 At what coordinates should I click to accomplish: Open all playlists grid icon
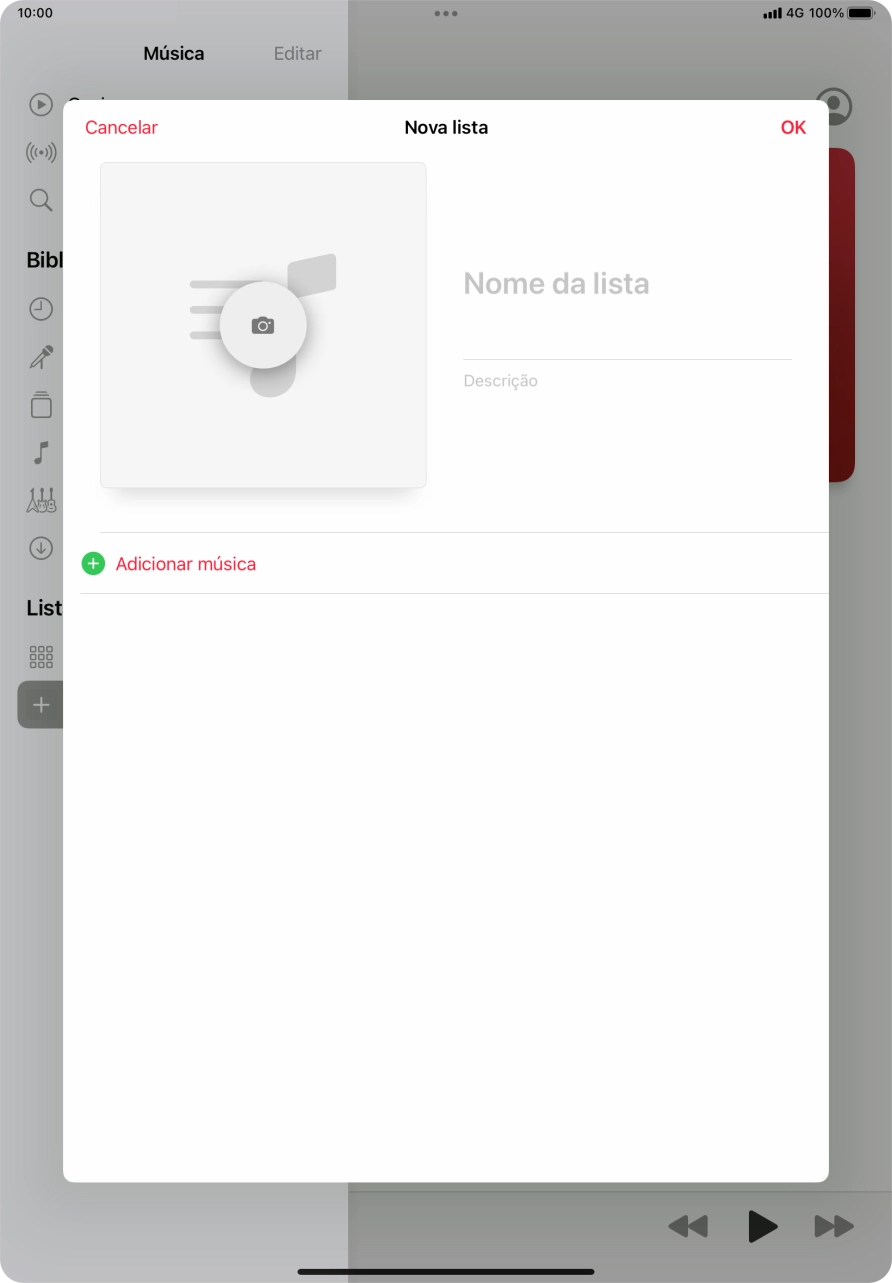[x=40, y=656]
